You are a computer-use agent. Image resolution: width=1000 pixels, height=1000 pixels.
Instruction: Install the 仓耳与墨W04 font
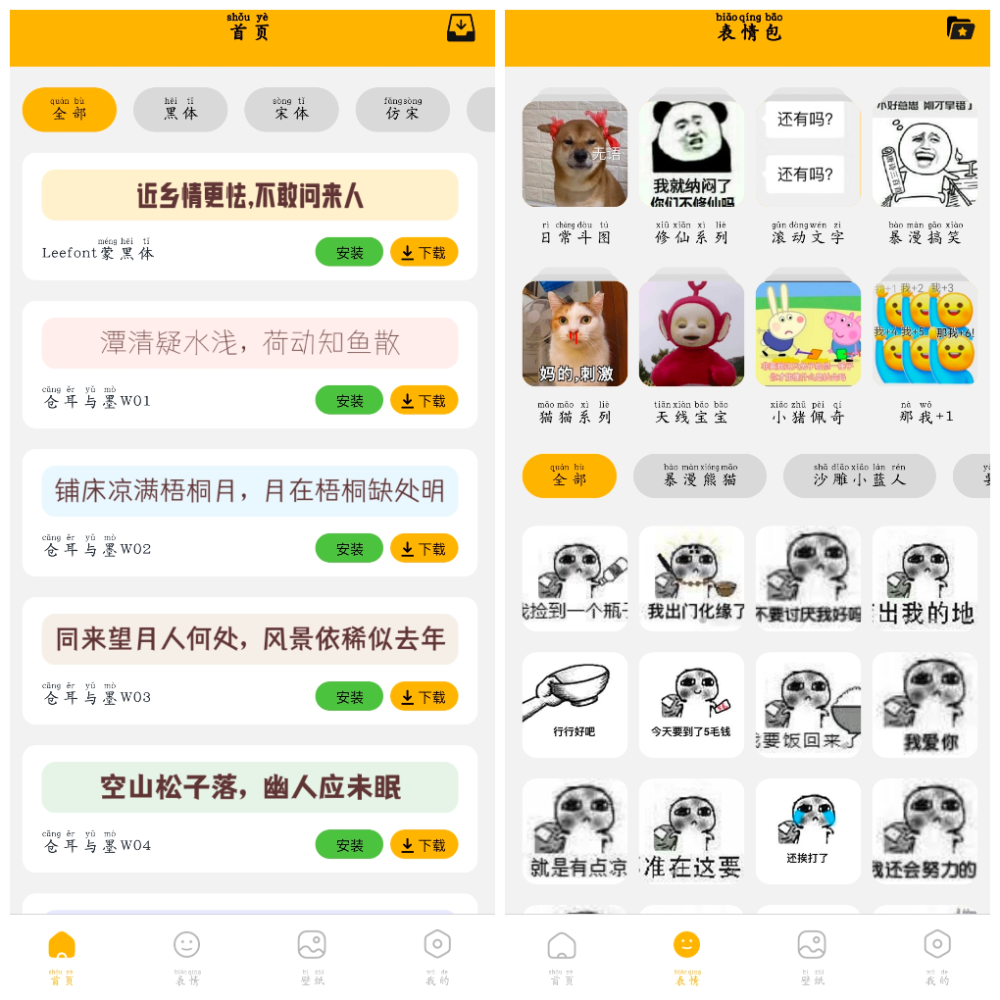[349, 845]
